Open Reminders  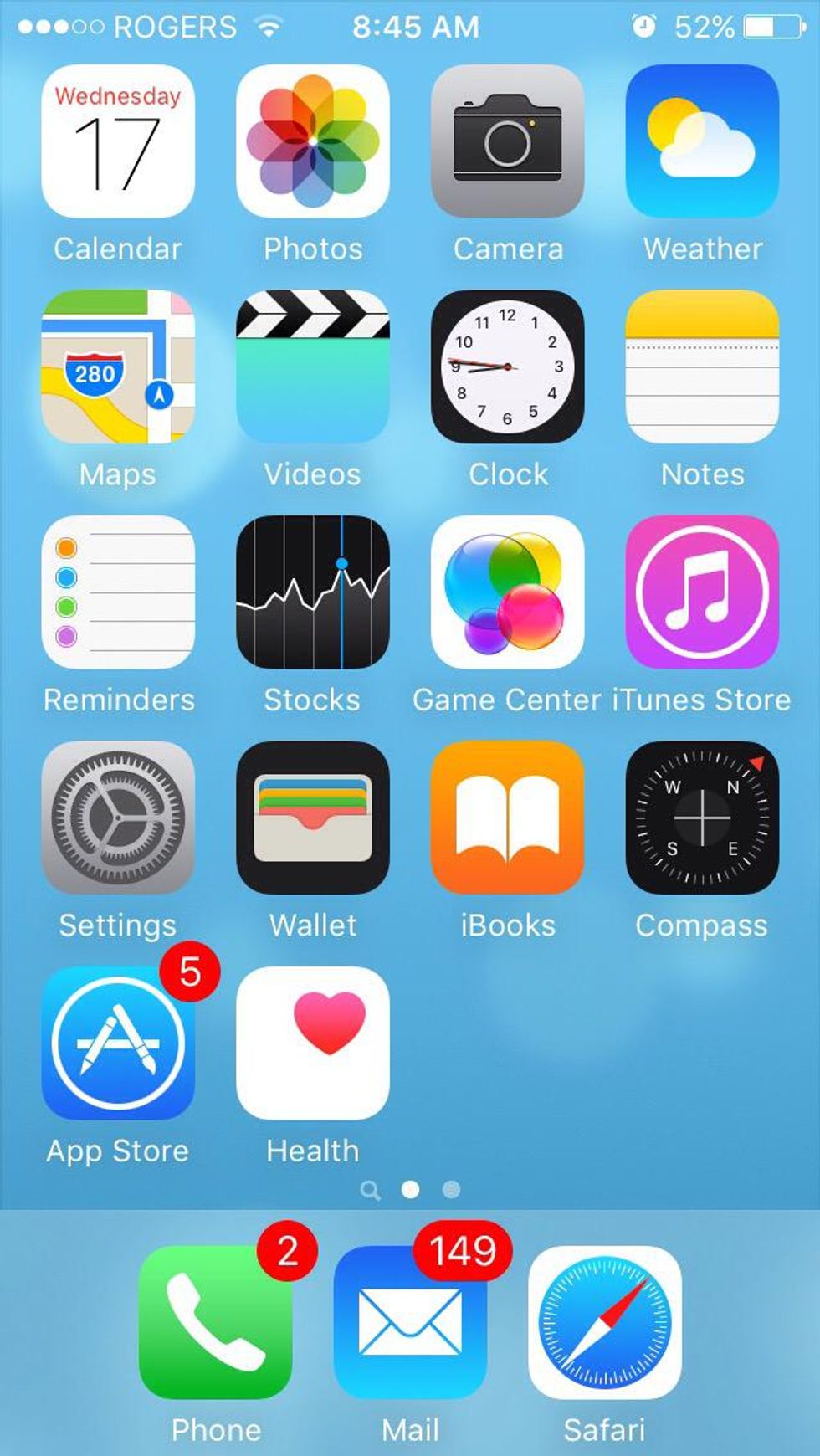tap(118, 592)
